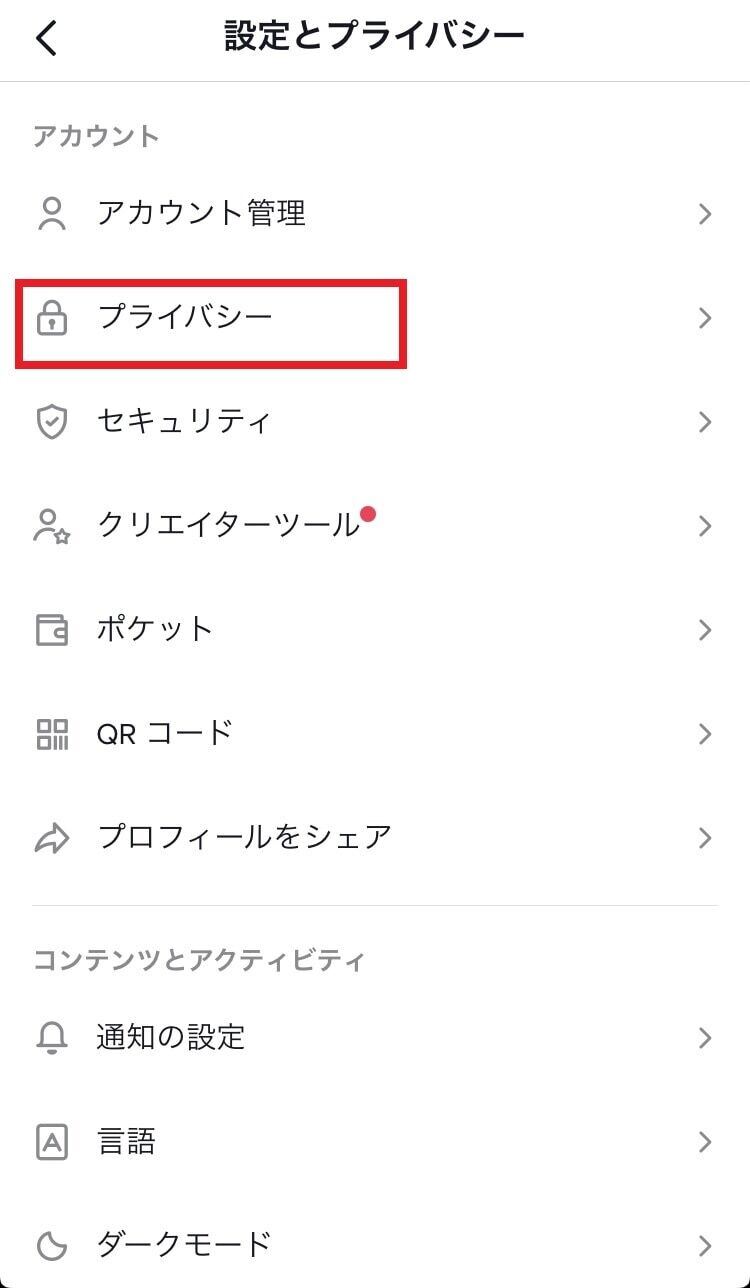
Task: Open the 言語 setting
Action: tap(375, 1142)
